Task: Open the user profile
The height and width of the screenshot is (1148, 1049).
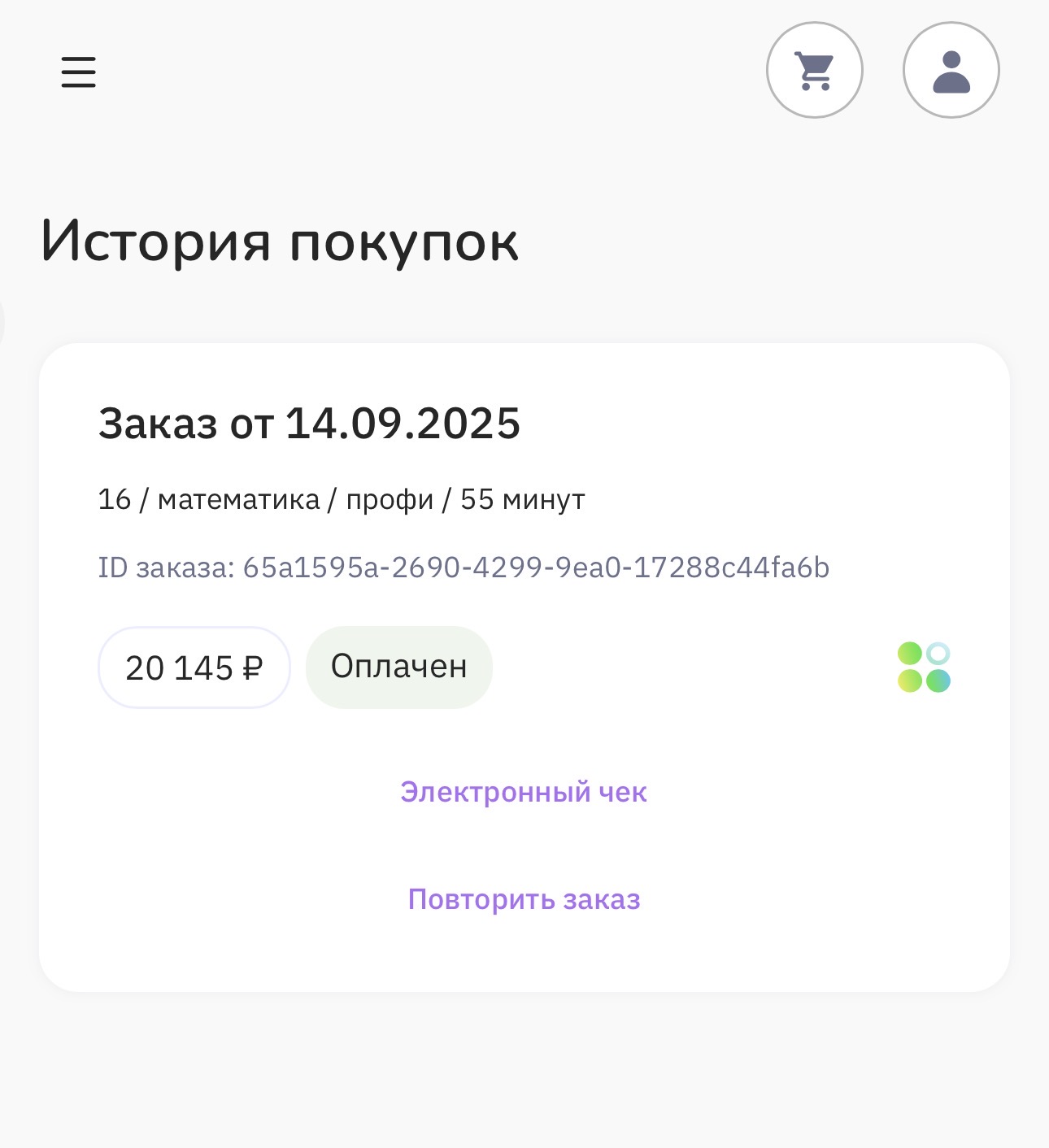Action: click(951, 71)
